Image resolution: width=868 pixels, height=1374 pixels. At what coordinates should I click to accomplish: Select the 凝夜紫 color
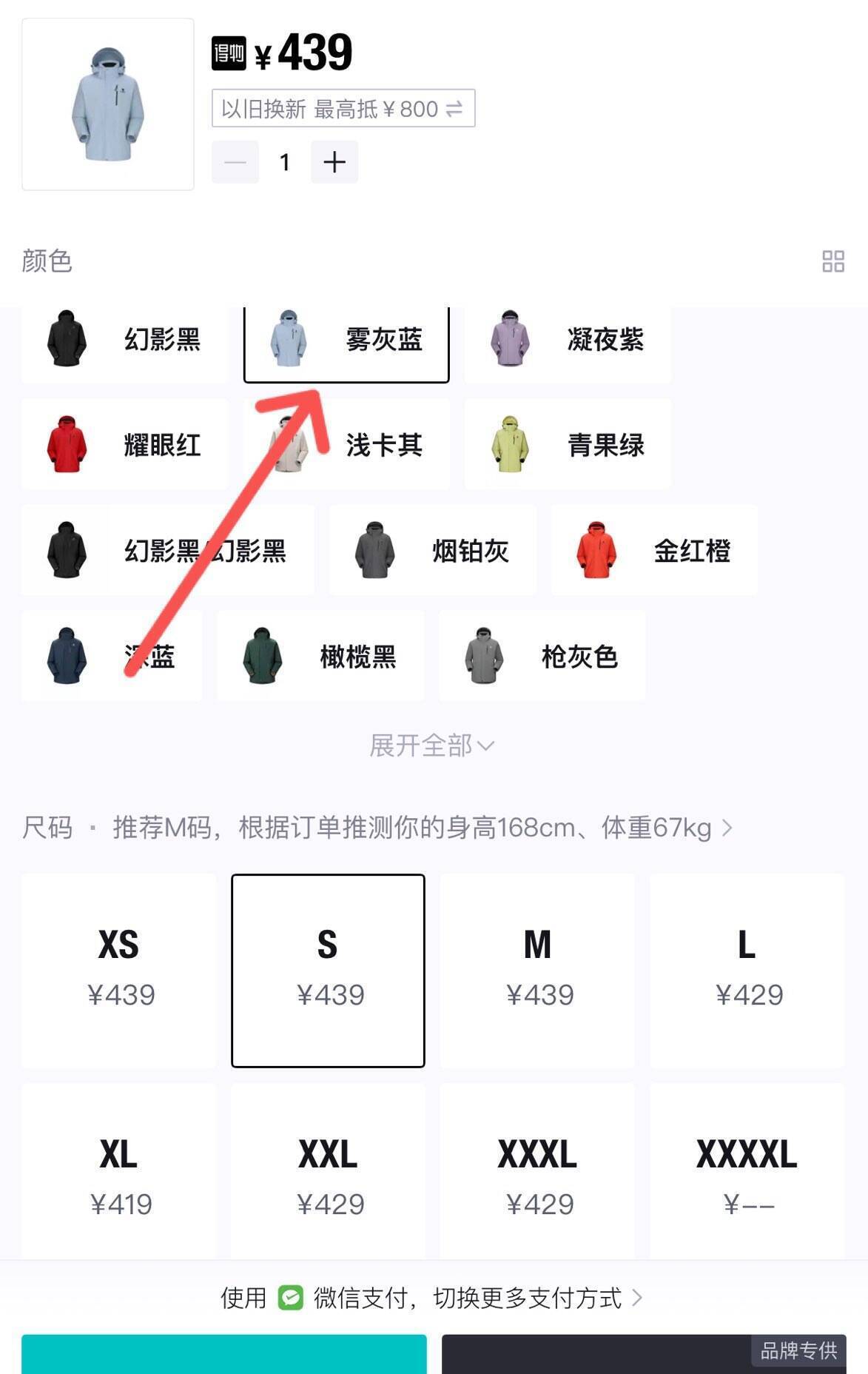[568, 341]
